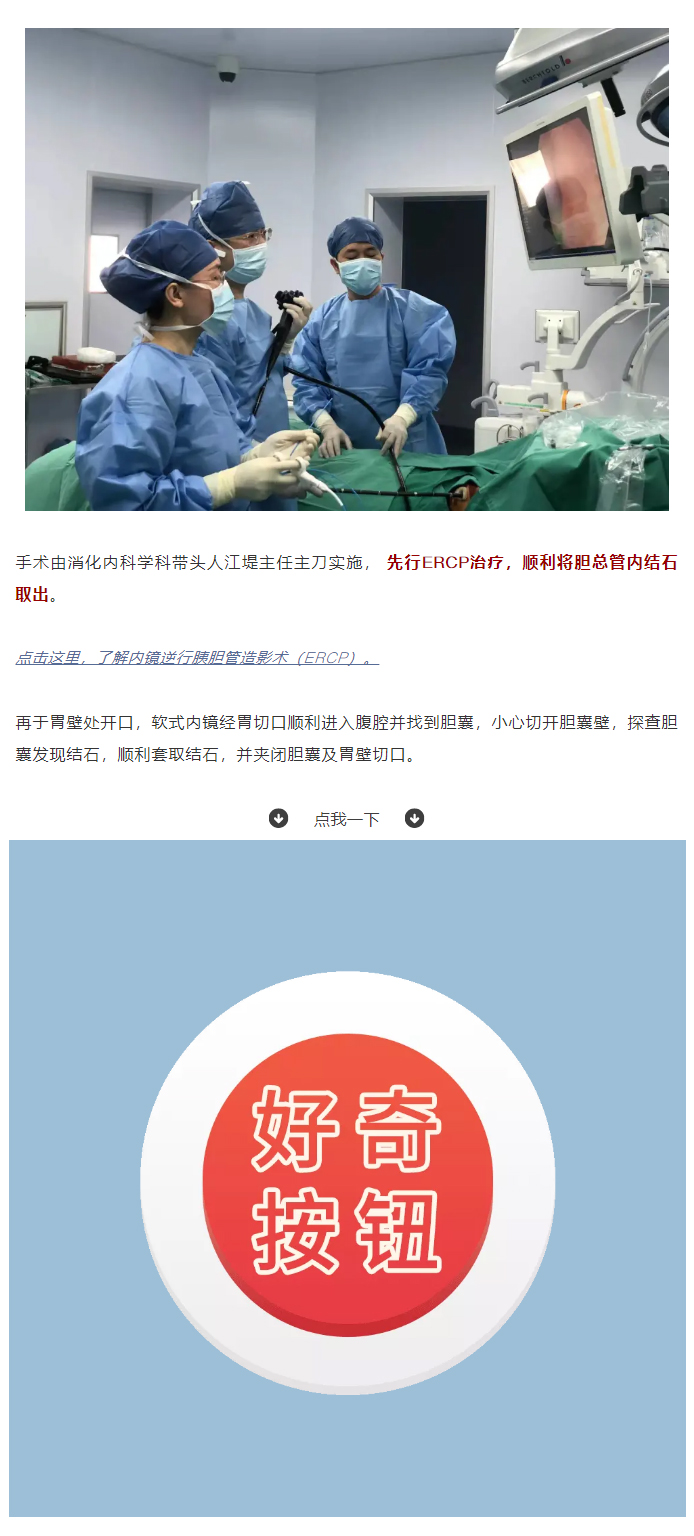694x1536 pixels.
Task: Open the underlined ERCP explanation link
Action: (x=197, y=658)
